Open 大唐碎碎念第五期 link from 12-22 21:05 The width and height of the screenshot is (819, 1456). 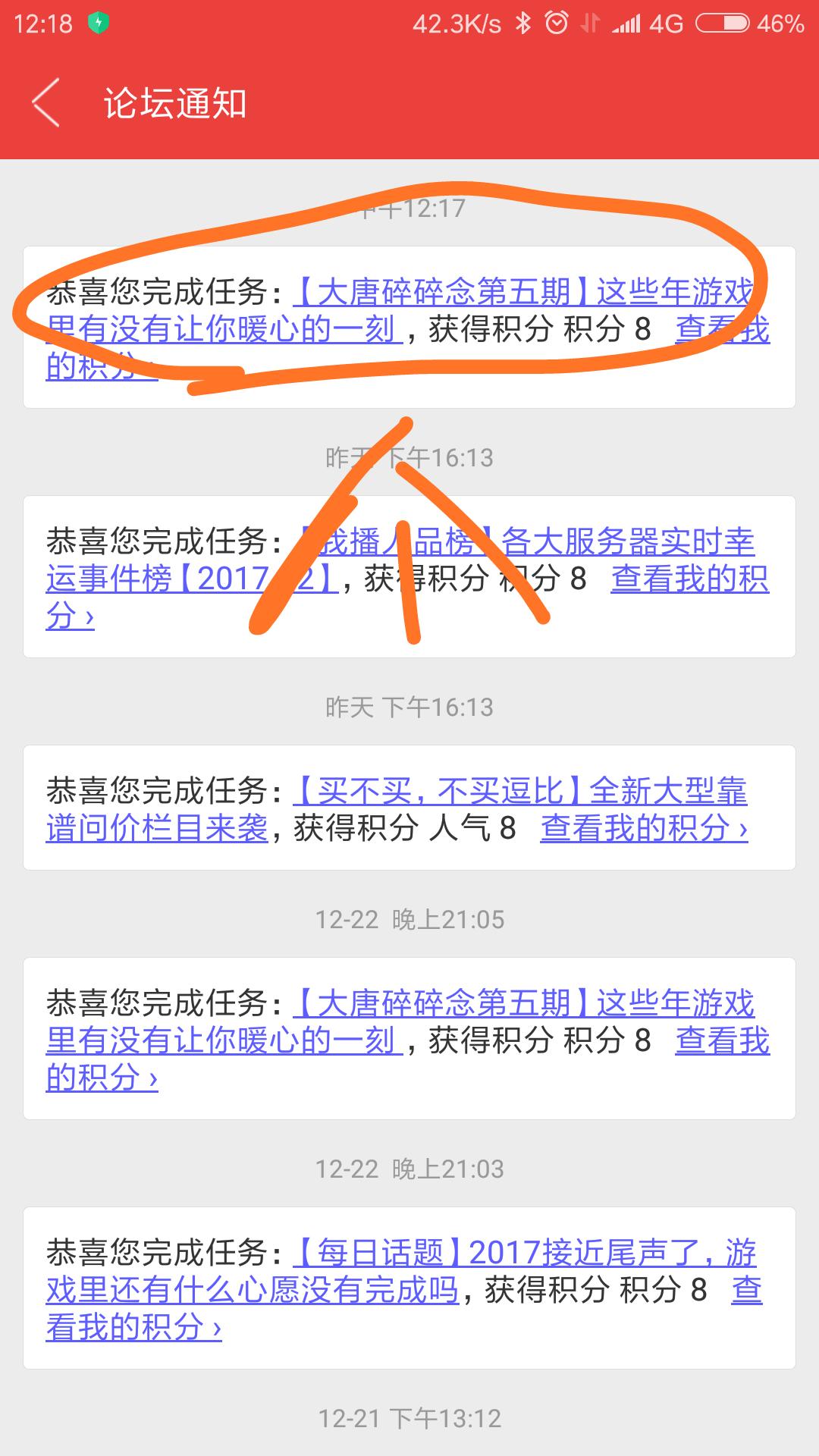point(523,1004)
